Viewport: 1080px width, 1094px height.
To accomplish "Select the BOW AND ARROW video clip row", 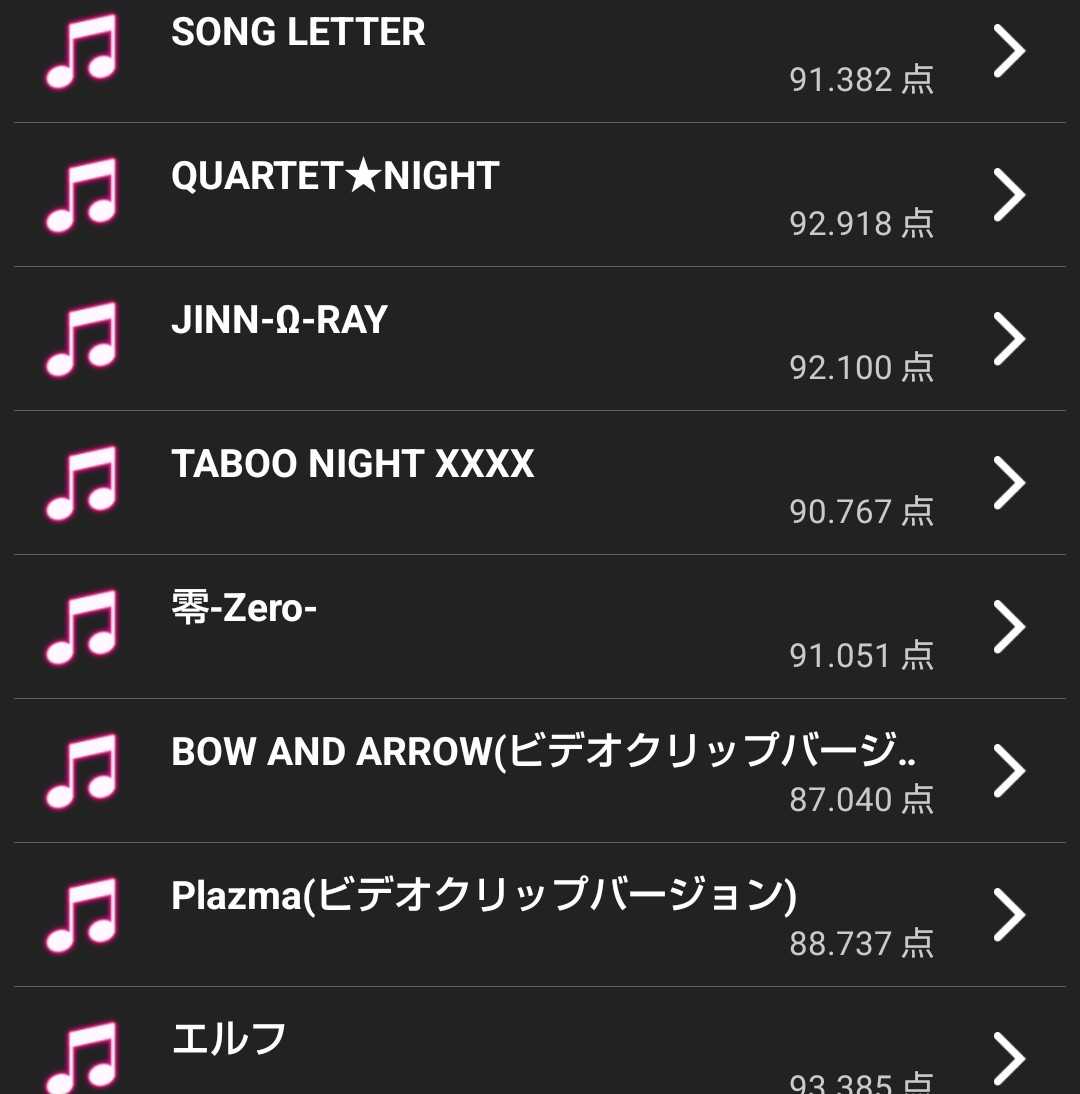I will pyautogui.click(x=540, y=771).
